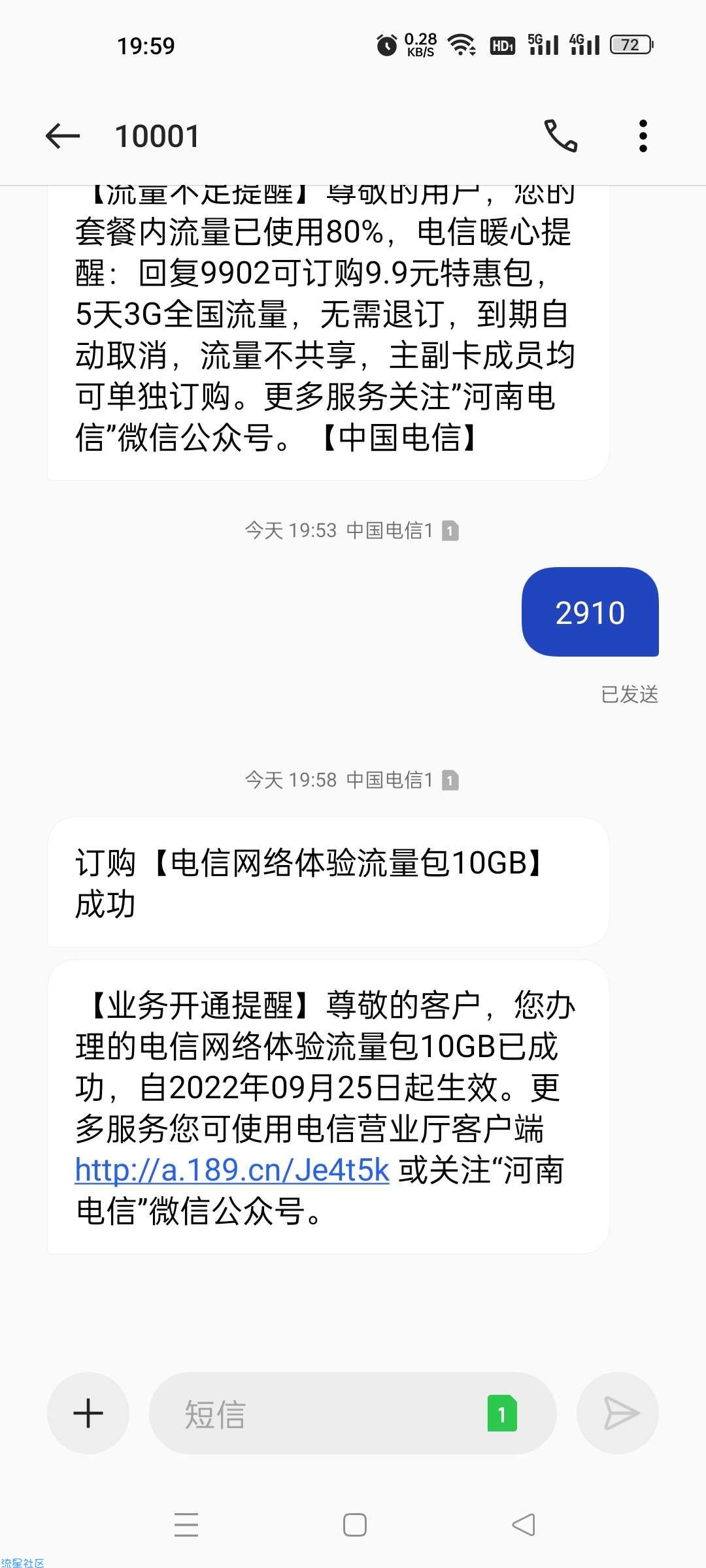This screenshot has width=706, height=1568.
Task: Open the a.189.cn/Je4t5k link
Action: (x=232, y=1171)
